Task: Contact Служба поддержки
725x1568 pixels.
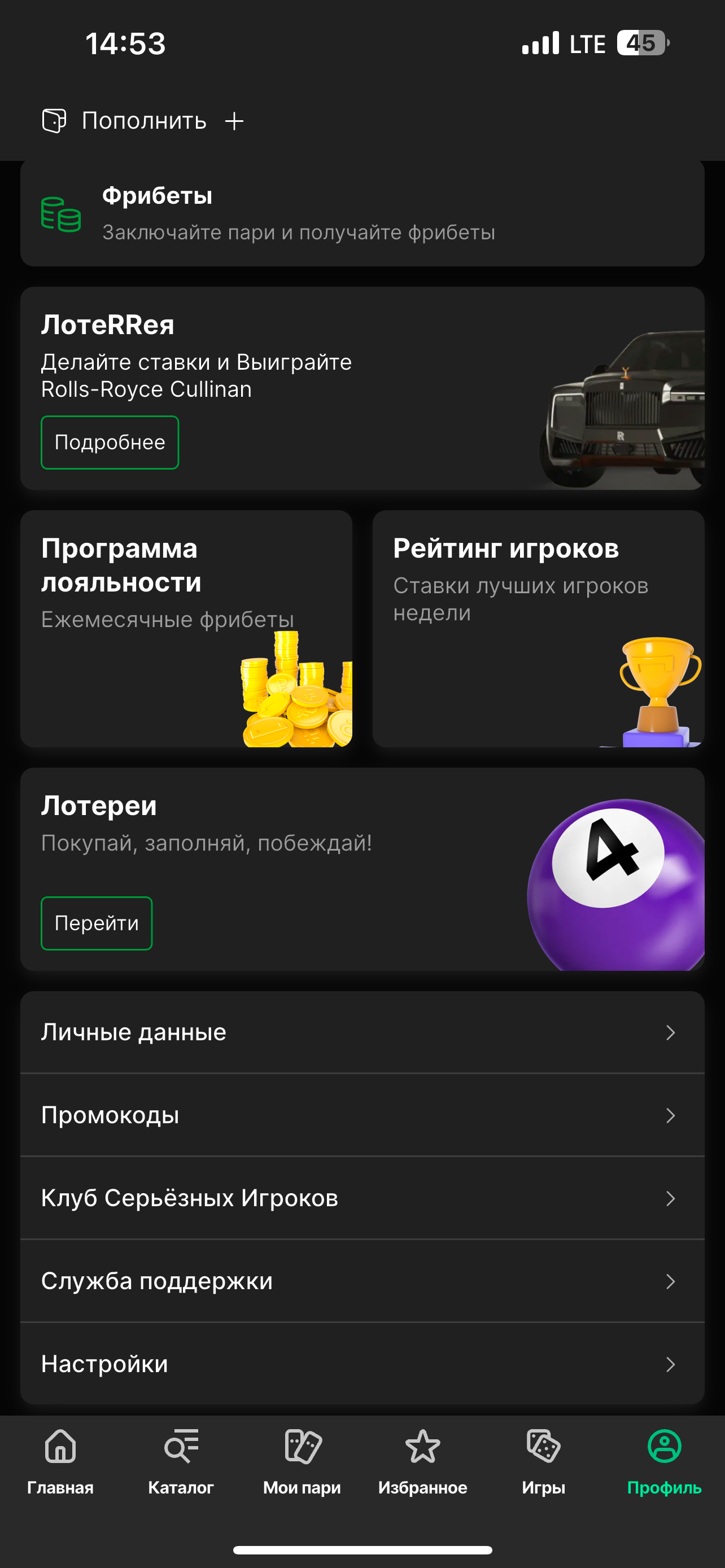Action: click(361, 1281)
